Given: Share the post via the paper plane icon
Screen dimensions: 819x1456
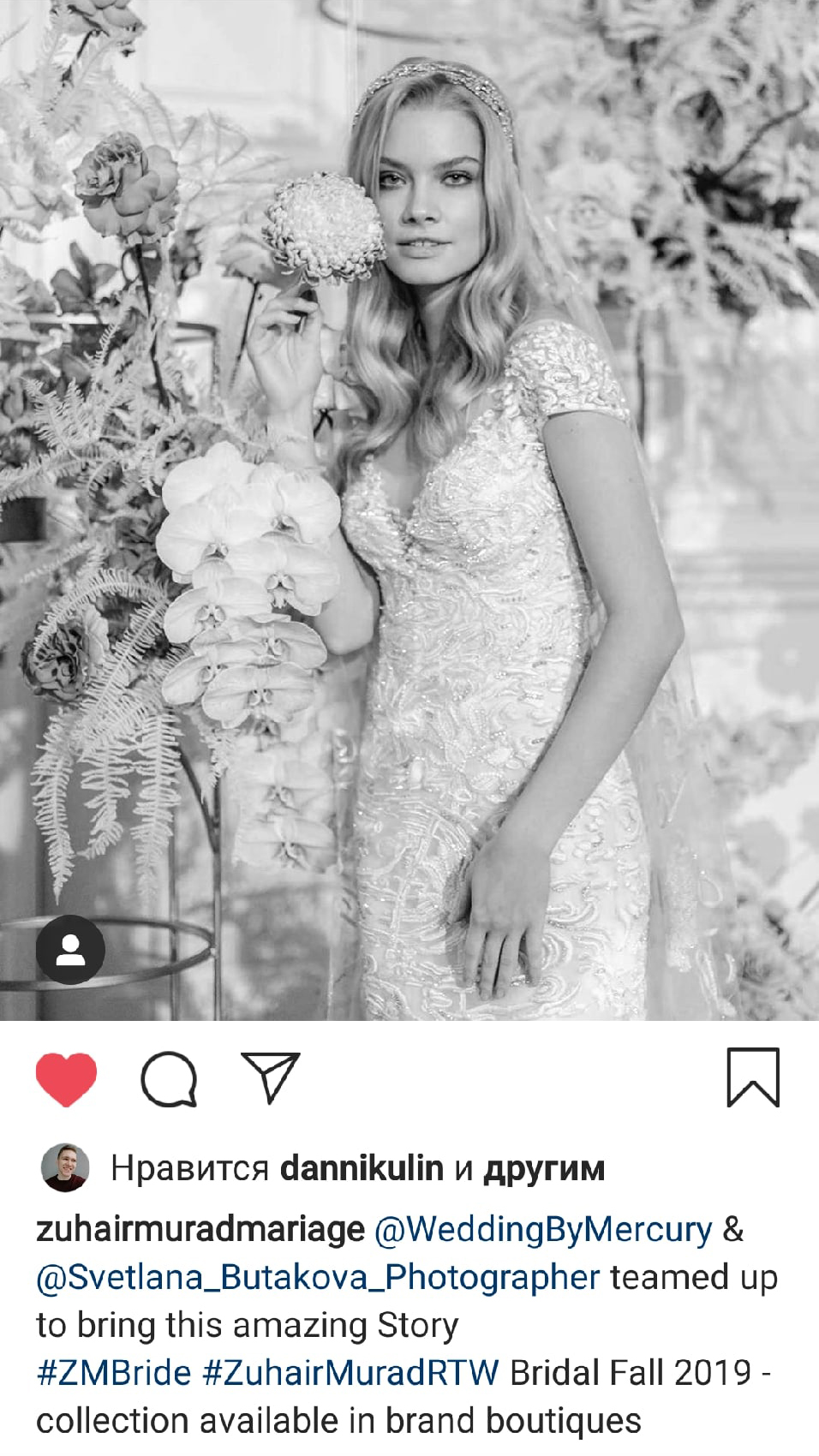Looking at the screenshot, I should click(x=271, y=1077).
